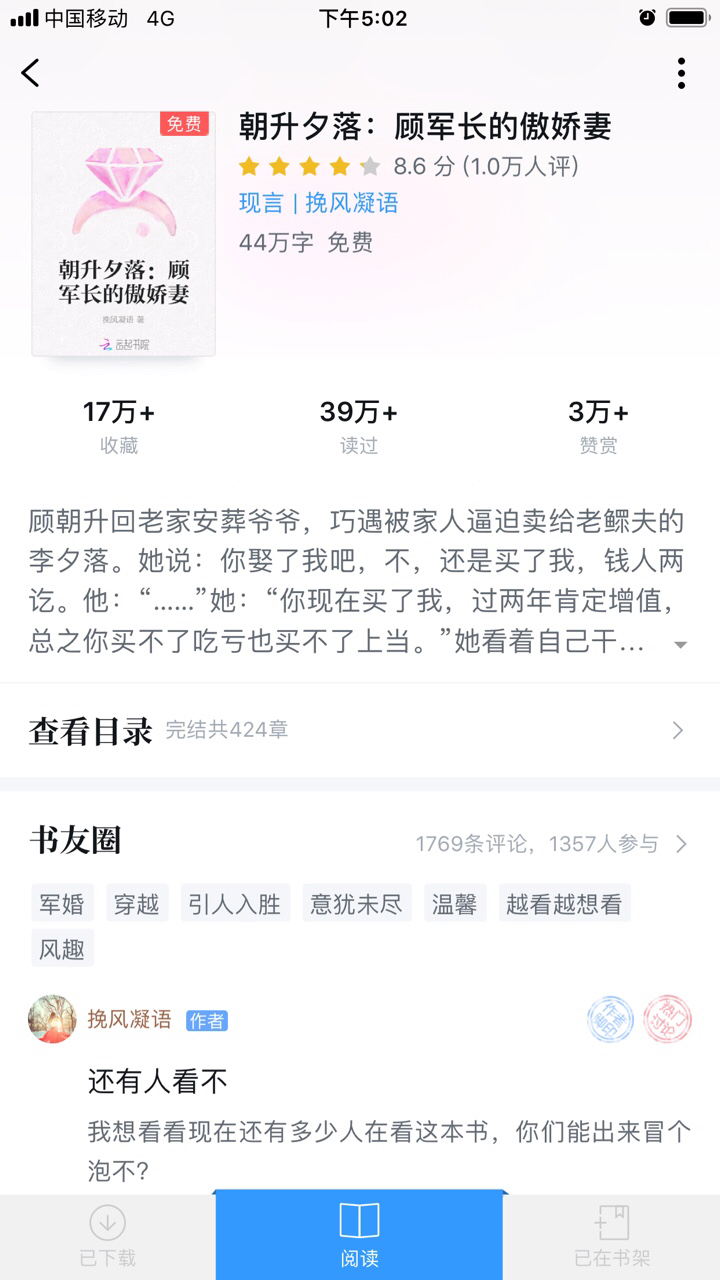Select the 越看越想看 tag
Image resolution: width=720 pixels, height=1280 pixels.
coord(564,904)
